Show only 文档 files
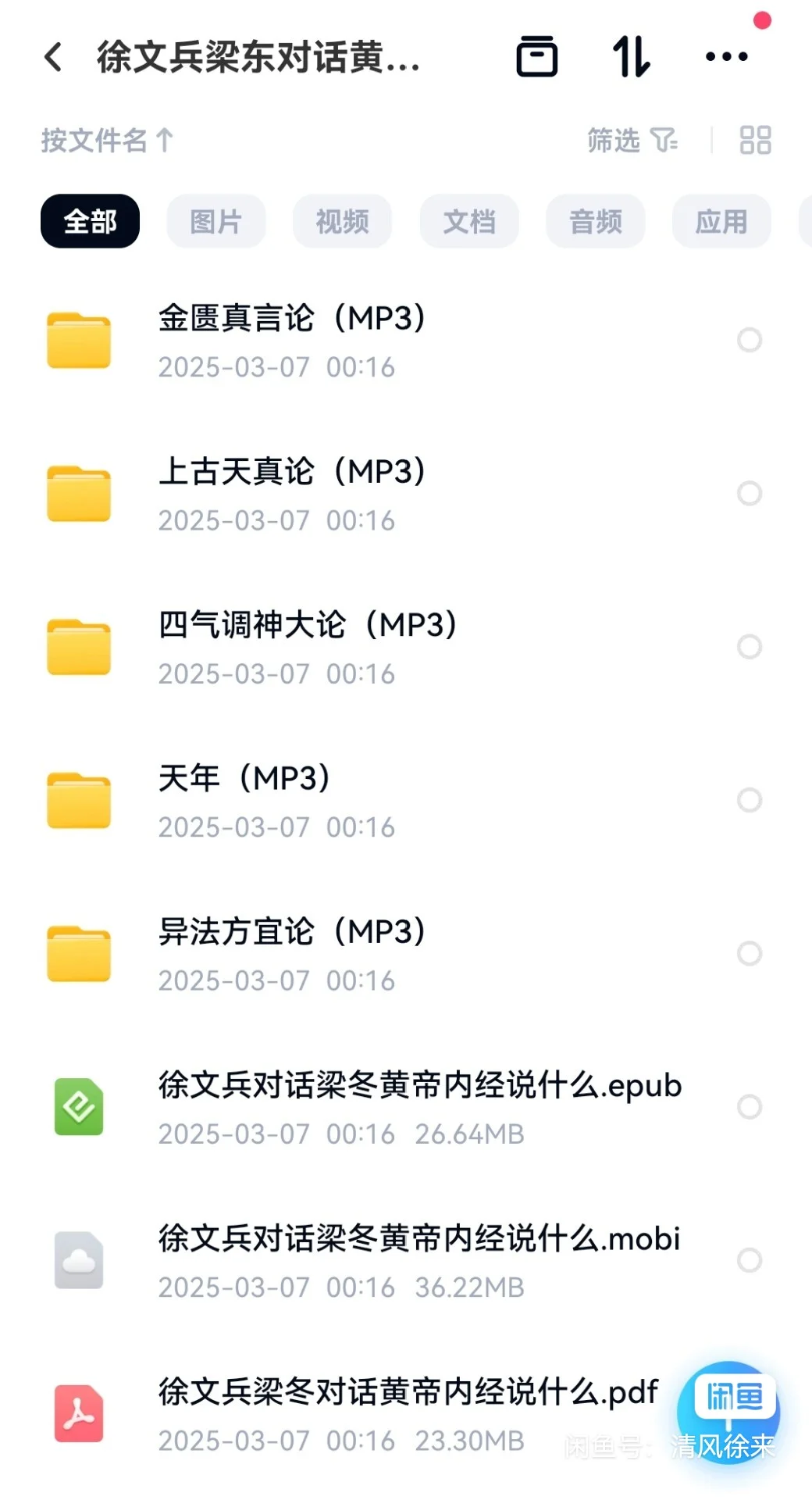812x1500 pixels. (x=469, y=221)
